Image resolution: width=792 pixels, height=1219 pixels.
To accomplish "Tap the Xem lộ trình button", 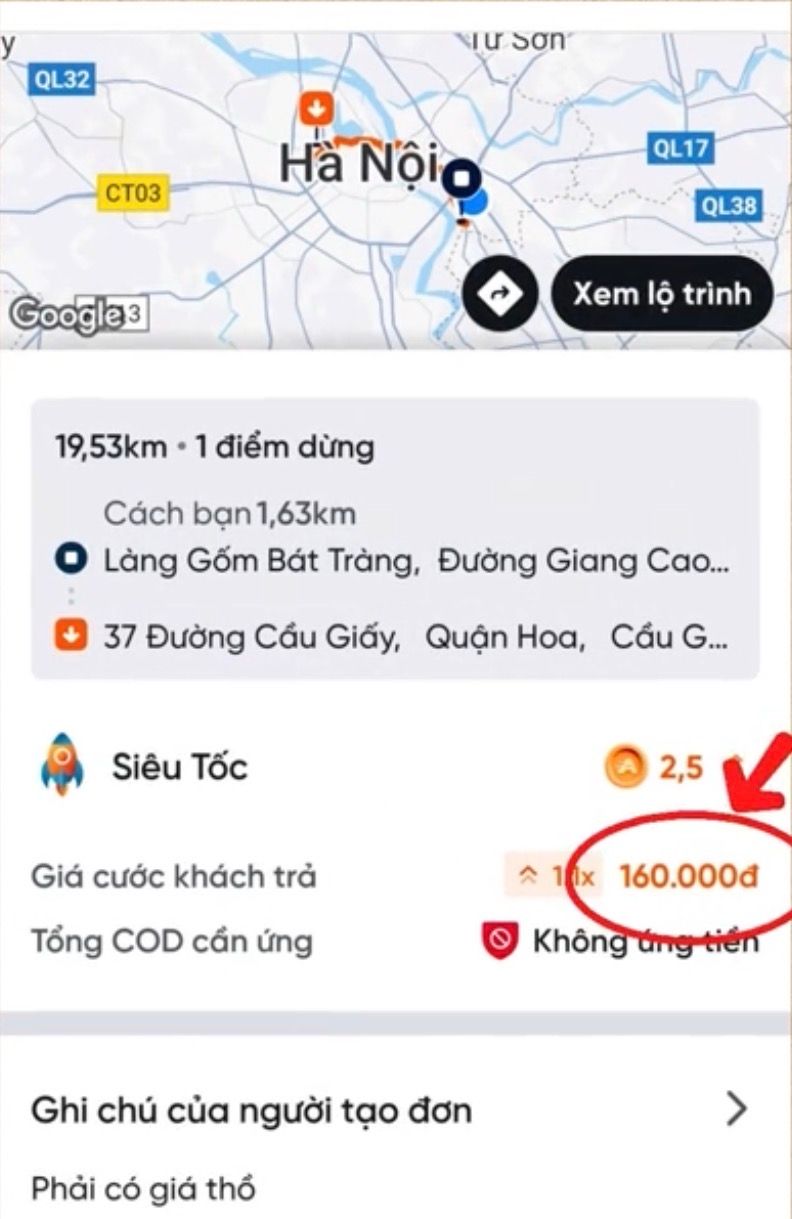I will click(661, 294).
